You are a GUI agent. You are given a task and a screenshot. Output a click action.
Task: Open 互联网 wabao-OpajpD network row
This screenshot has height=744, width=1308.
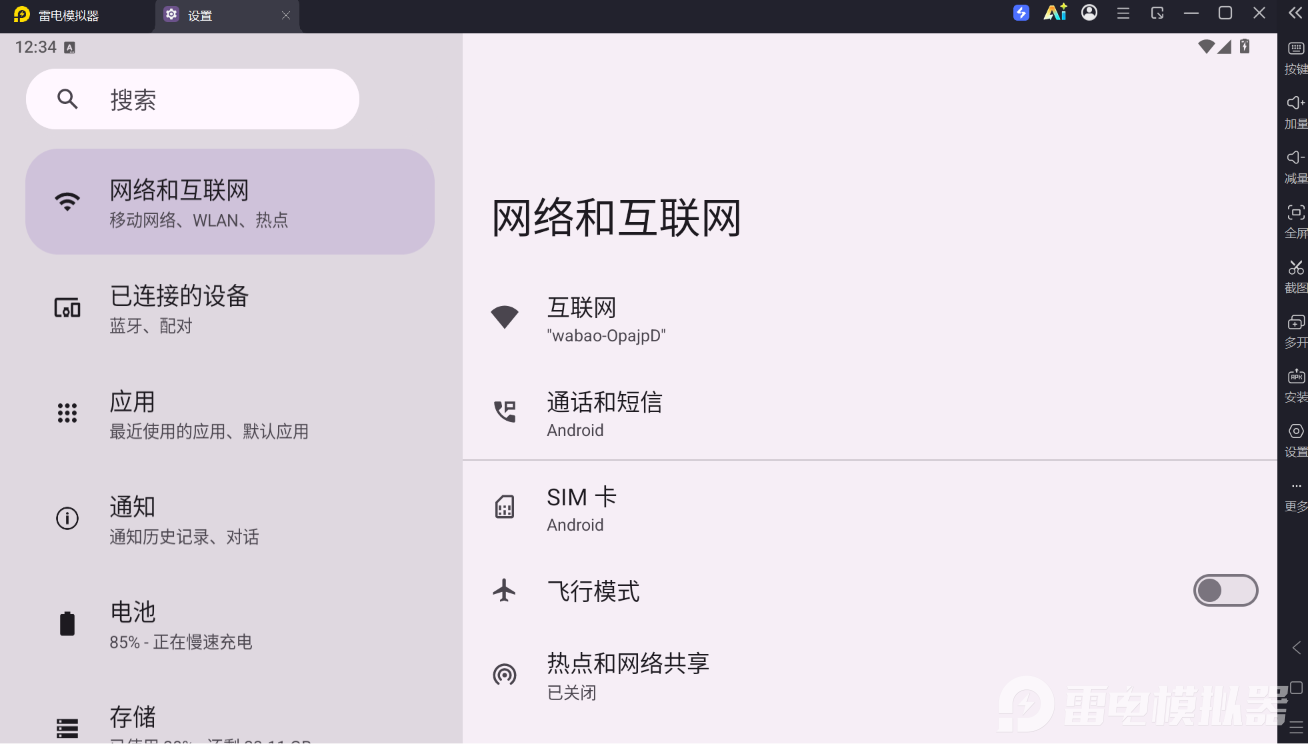pos(870,318)
